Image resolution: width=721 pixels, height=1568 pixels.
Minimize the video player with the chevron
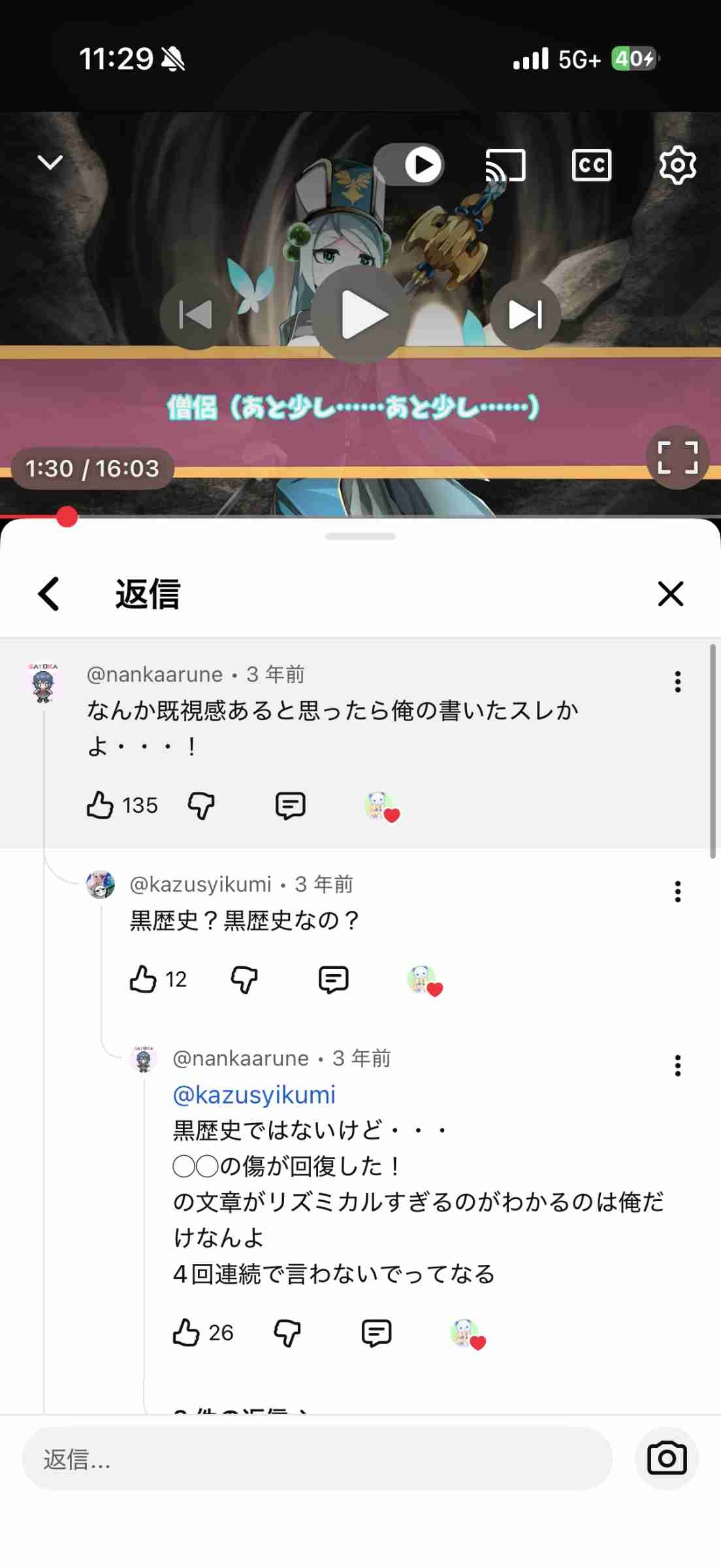tap(50, 162)
